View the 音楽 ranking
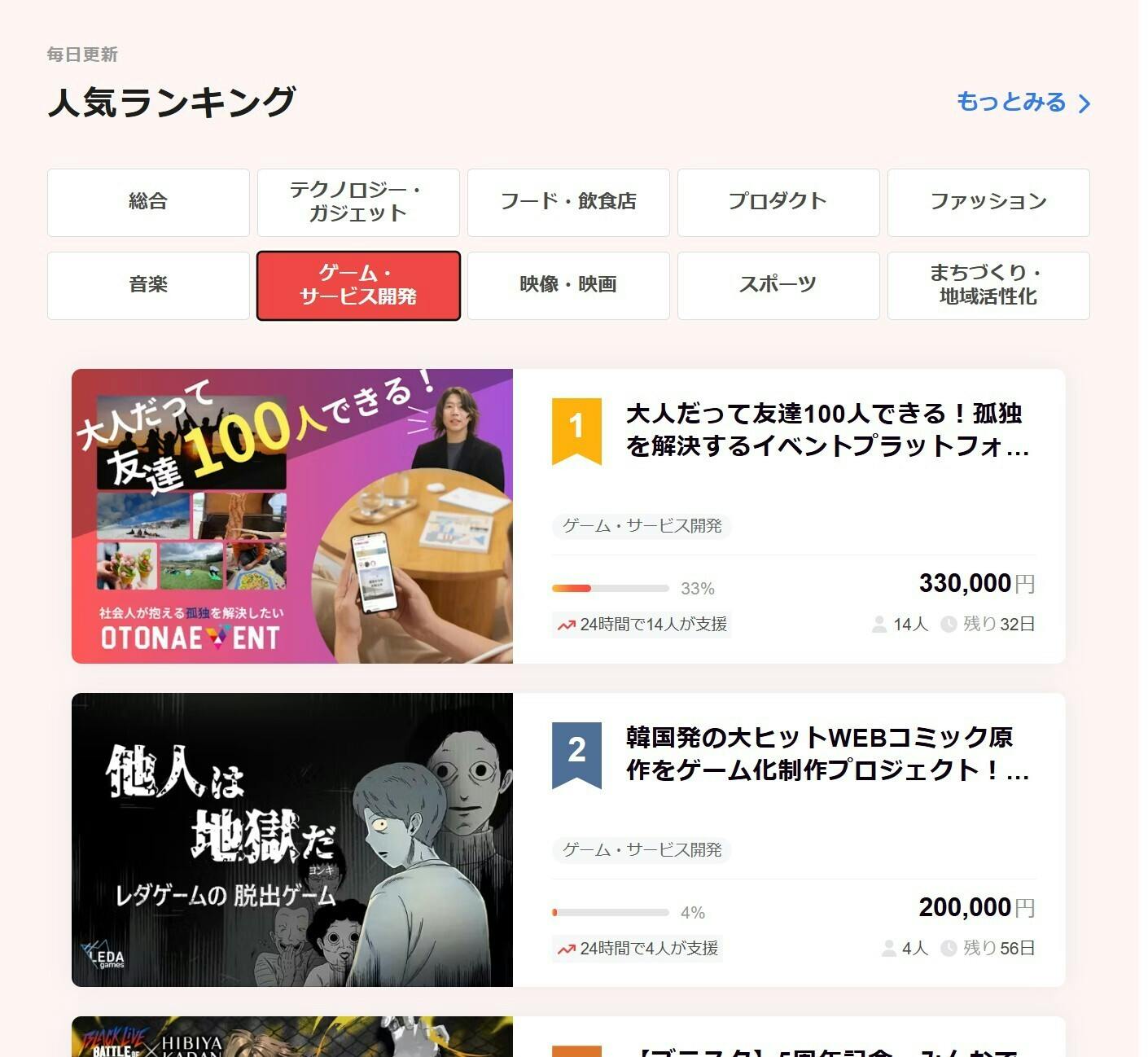1148x1057 pixels. tap(148, 285)
